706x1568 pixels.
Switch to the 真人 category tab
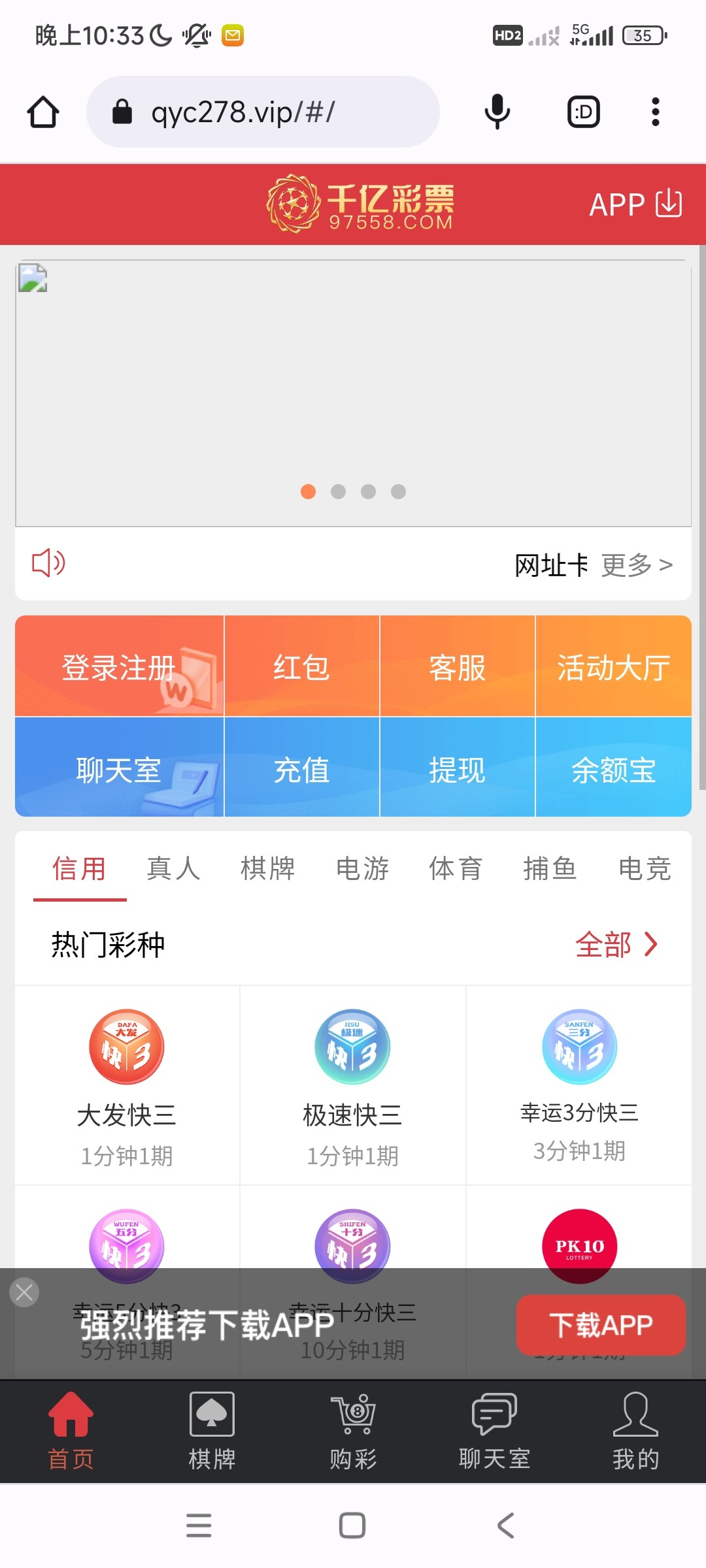tap(173, 869)
